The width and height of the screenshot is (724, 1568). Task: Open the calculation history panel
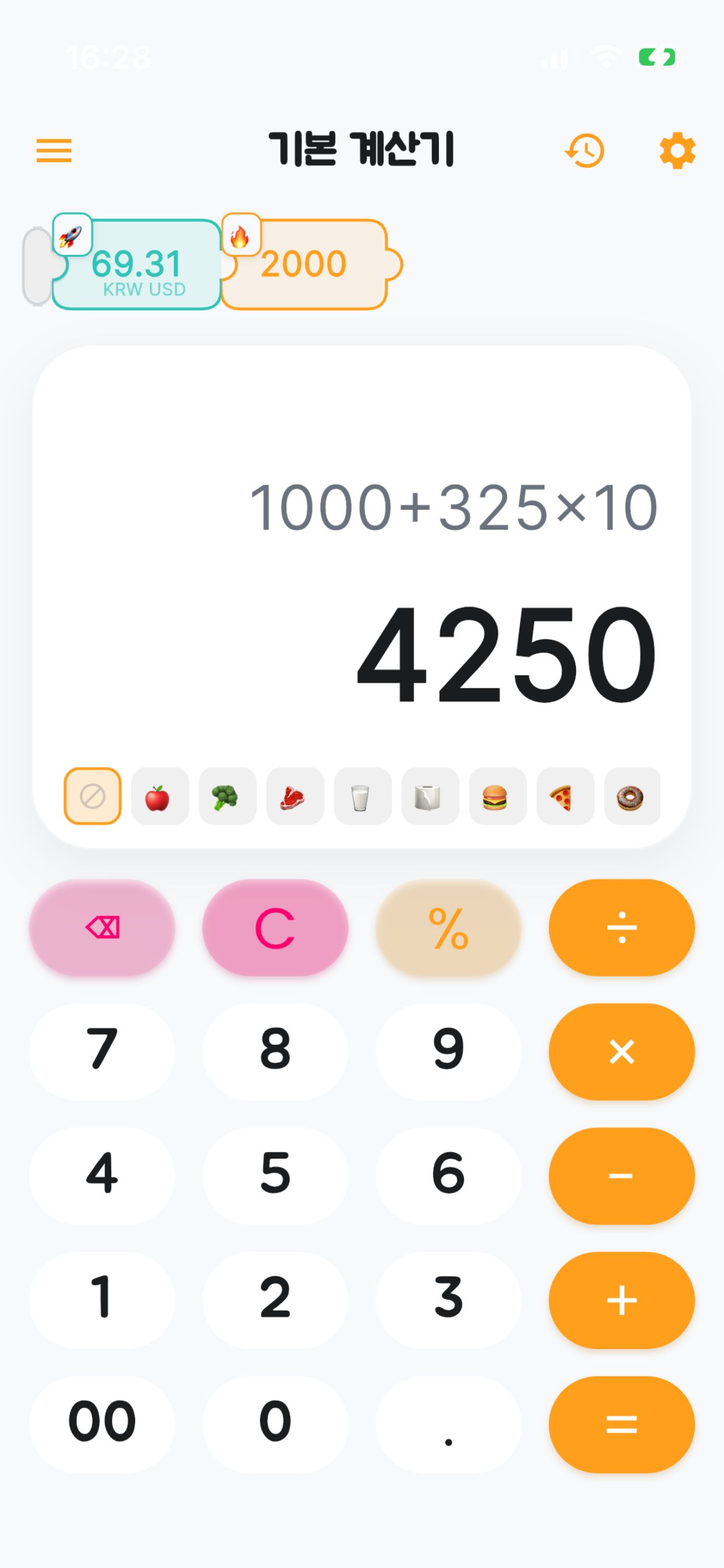585,150
